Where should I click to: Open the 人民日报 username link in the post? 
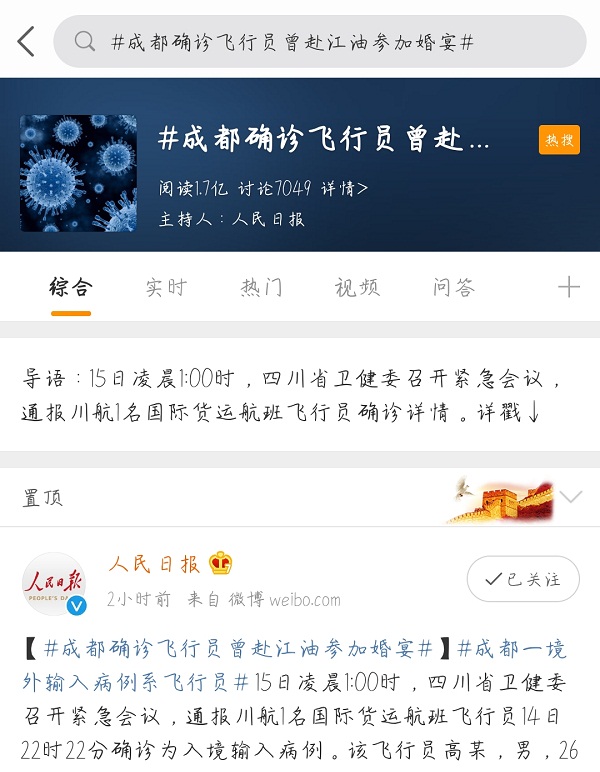(154, 565)
